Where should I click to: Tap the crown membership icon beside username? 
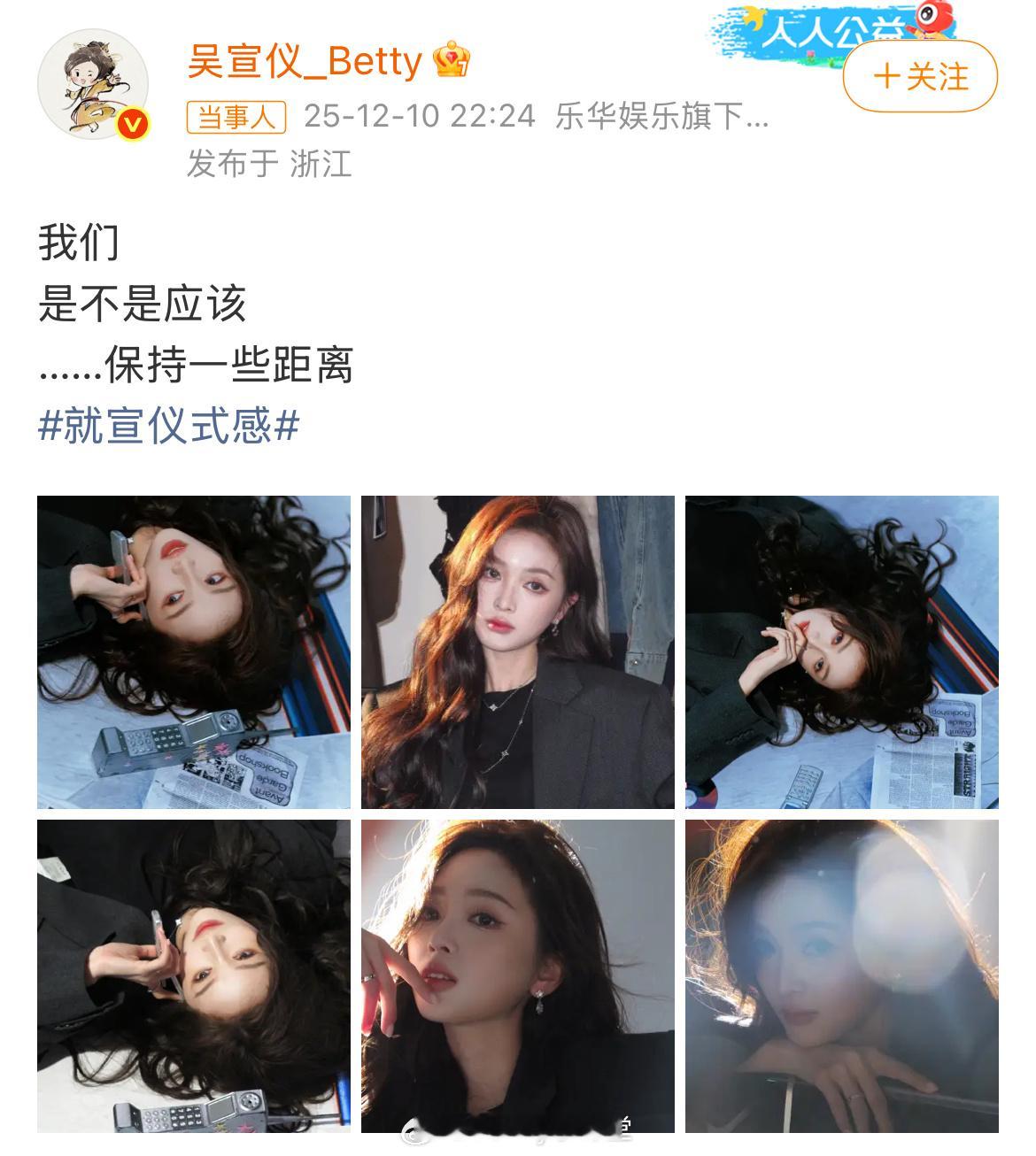click(x=451, y=58)
